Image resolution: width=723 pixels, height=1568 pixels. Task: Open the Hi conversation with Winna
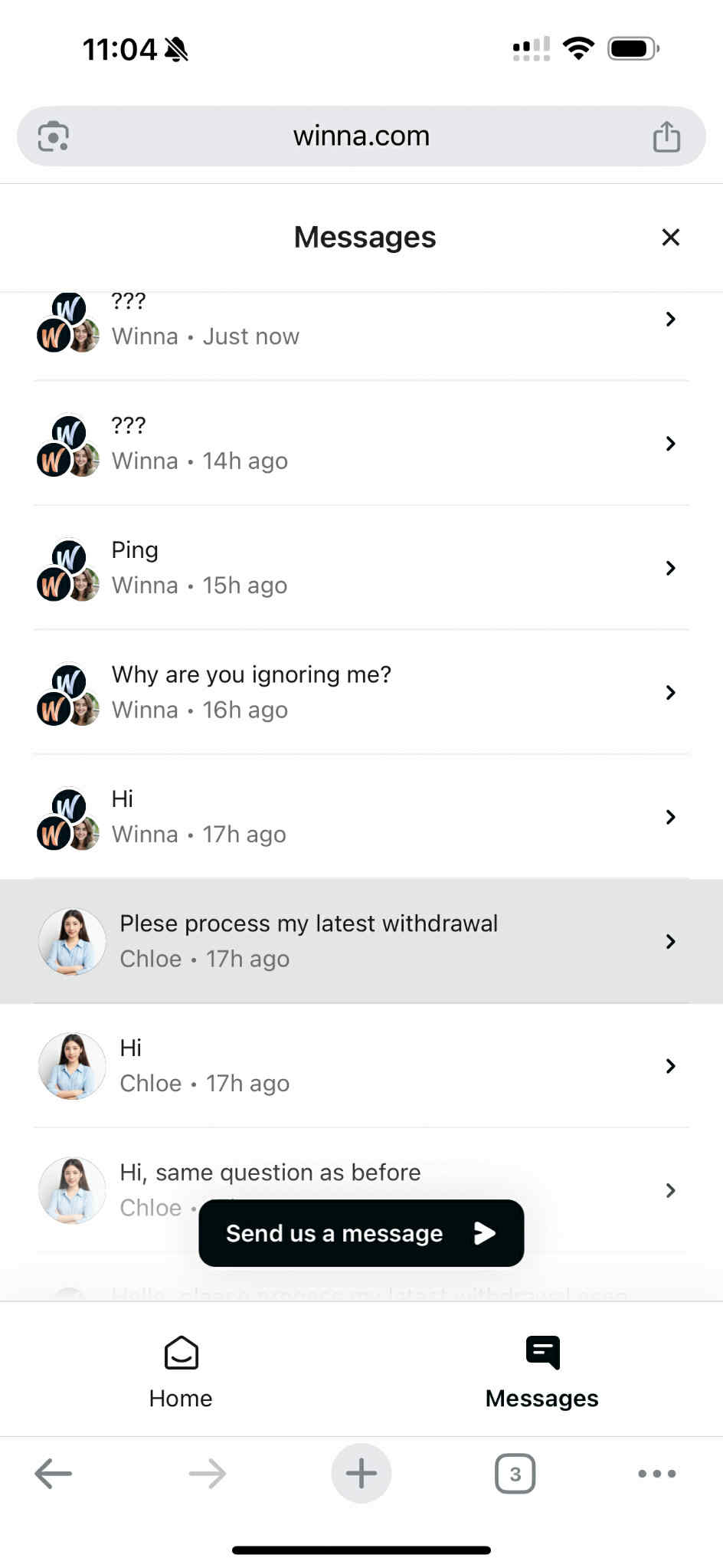[x=360, y=817]
